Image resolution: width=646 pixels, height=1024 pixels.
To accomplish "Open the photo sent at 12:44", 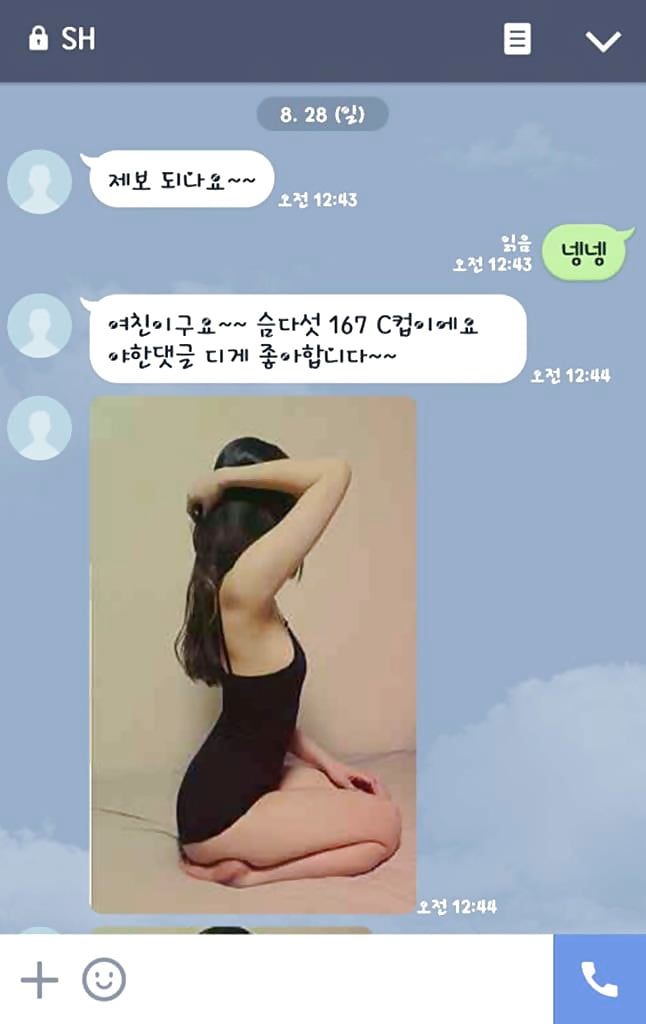I will [x=253, y=654].
